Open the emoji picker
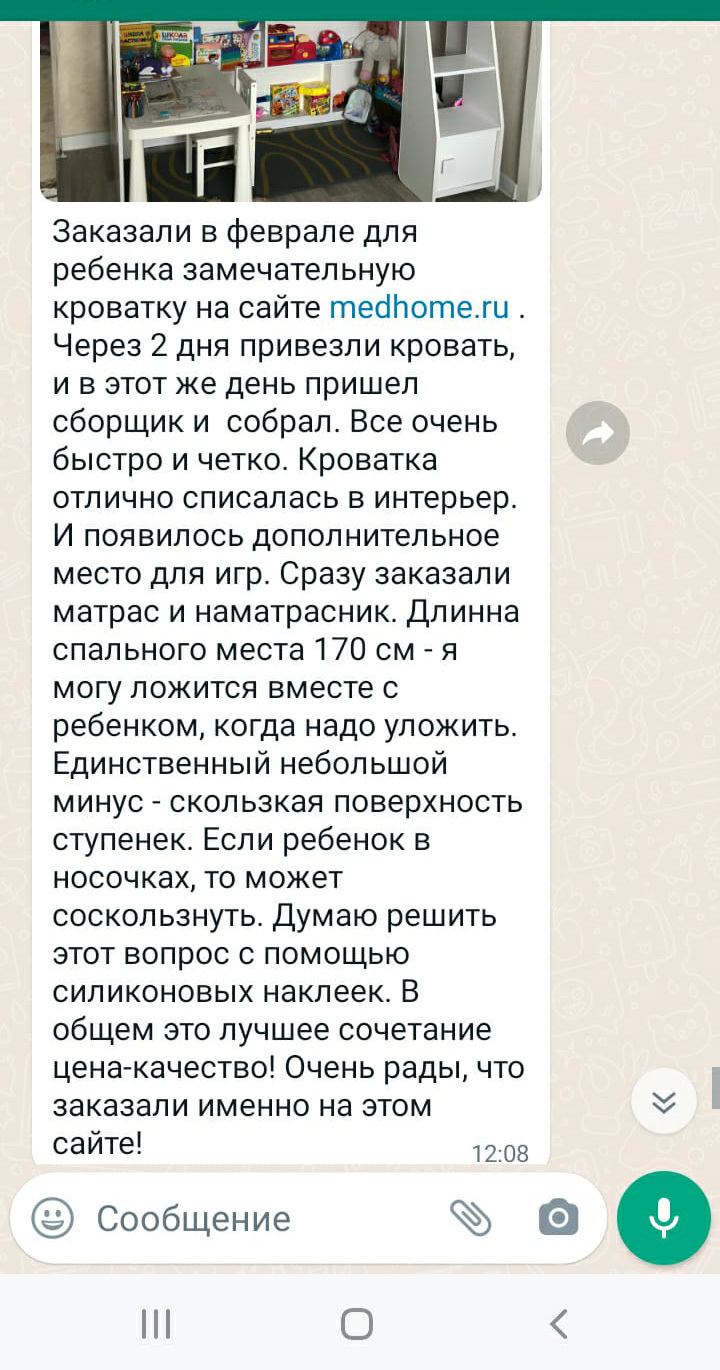This screenshot has width=720, height=1370. (x=52, y=1218)
